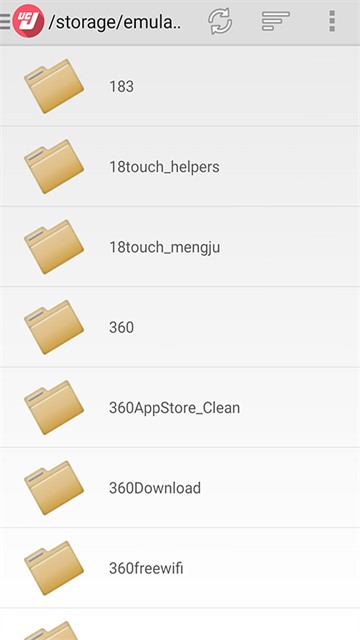This screenshot has width=360, height=640.
Task: Open the 18touch_helpers folder
Action: 180,166
